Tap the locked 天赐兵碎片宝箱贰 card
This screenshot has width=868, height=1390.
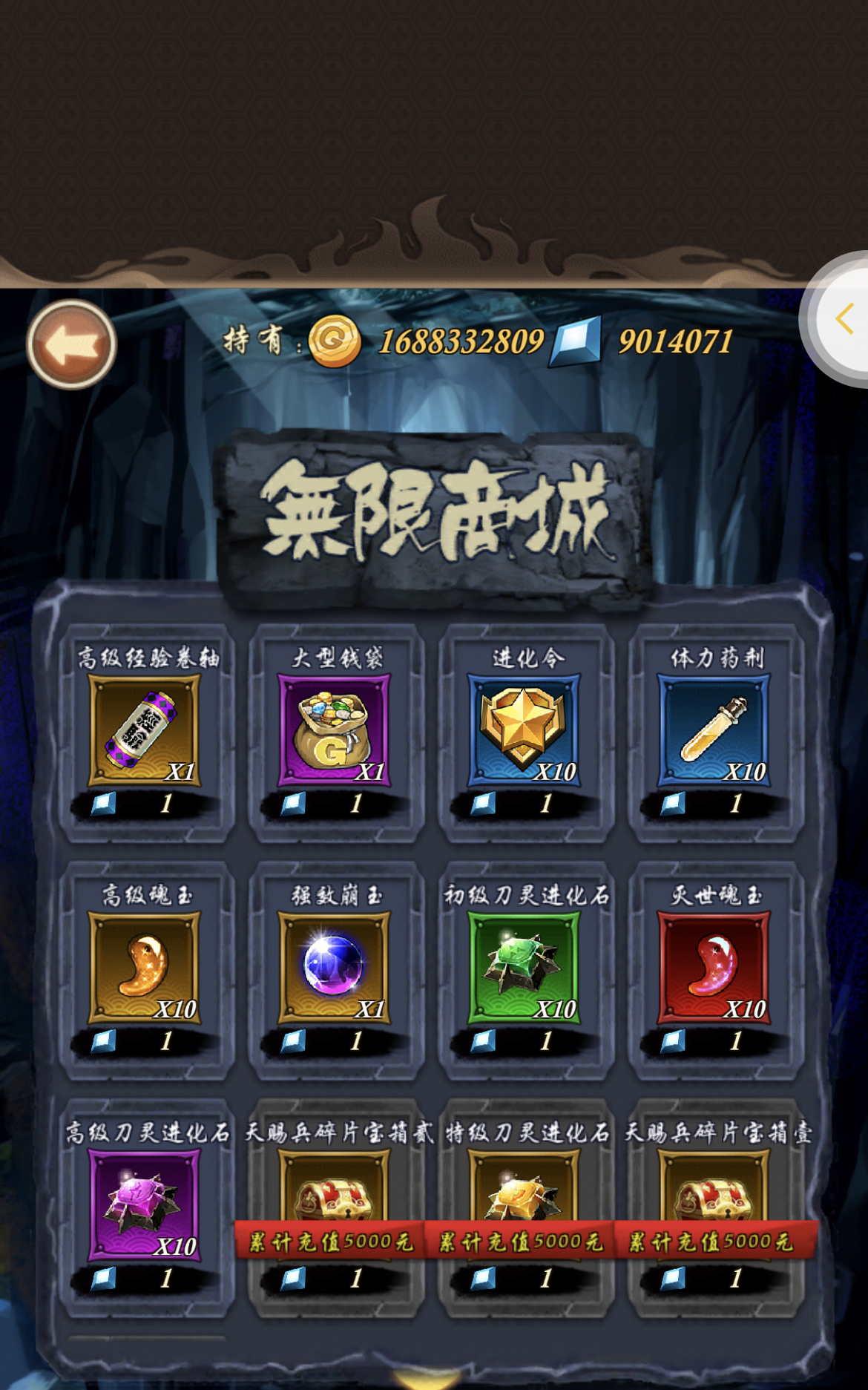(336, 1208)
